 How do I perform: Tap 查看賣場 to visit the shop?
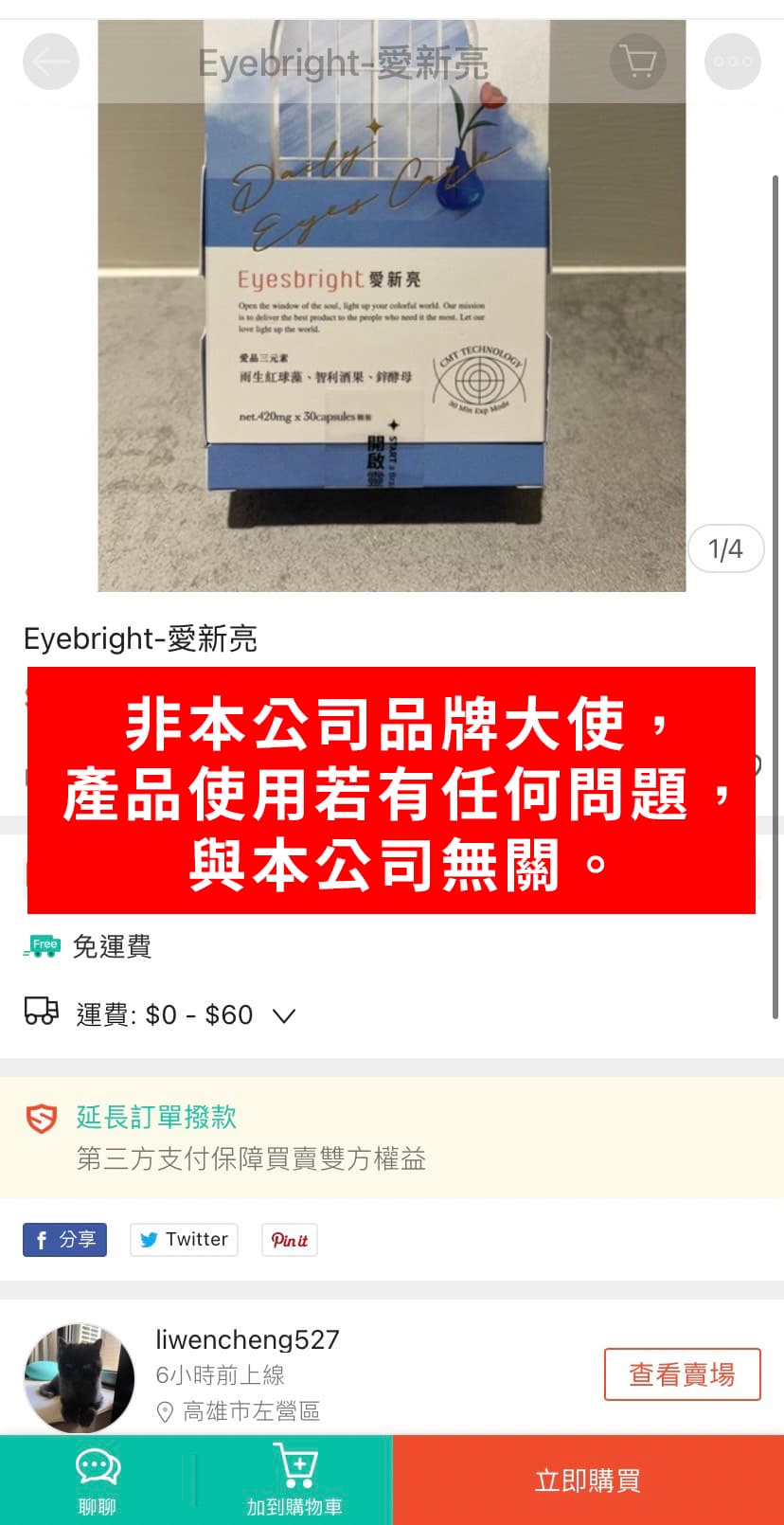click(682, 1373)
